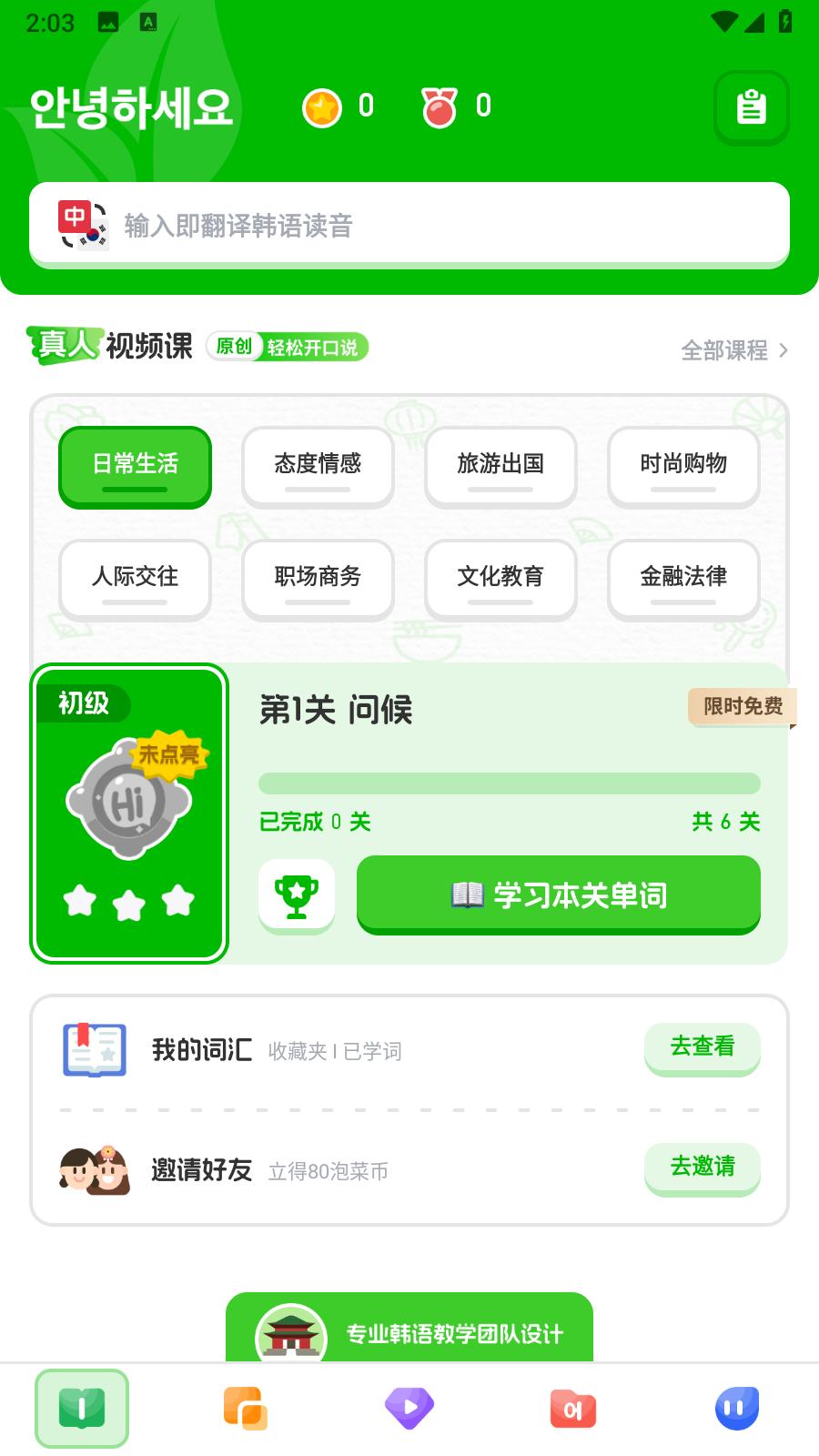The height and width of the screenshot is (1456, 819).
Task: Click the trophy icon beside the study button
Action: point(297,895)
